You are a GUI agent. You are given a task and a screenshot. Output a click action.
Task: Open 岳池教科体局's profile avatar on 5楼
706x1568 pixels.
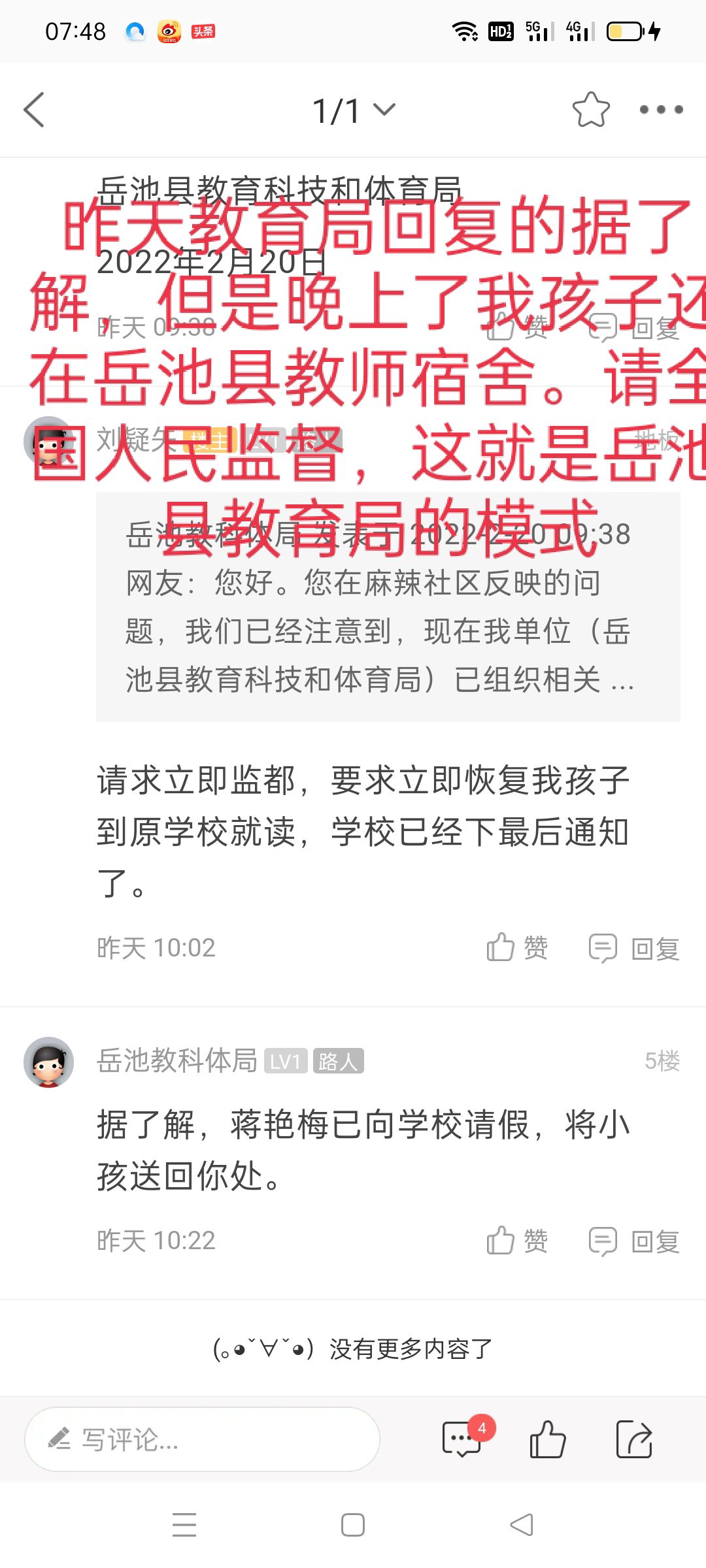(x=49, y=1062)
